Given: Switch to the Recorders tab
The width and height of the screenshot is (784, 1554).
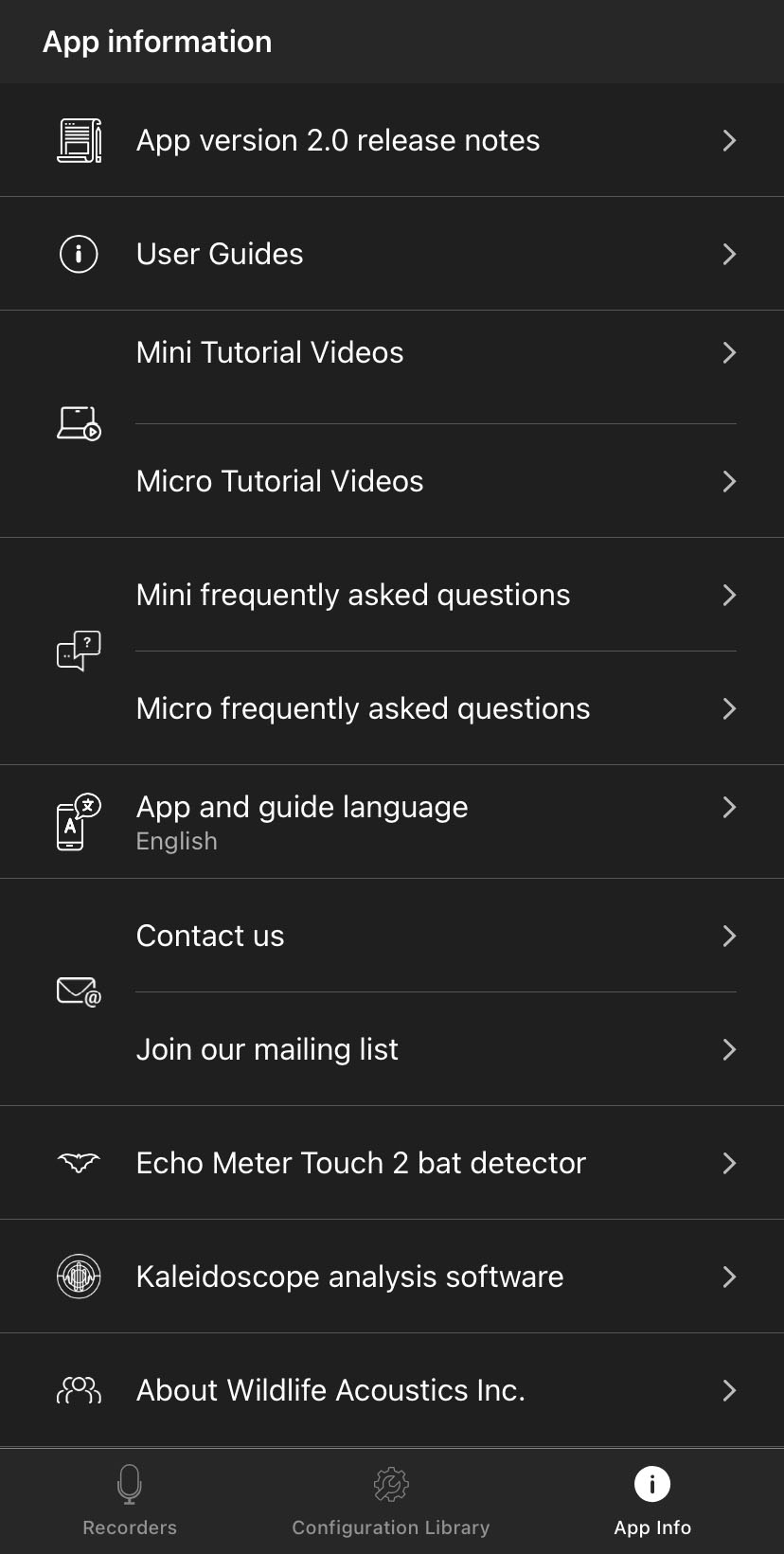Looking at the screenshot, I should pyautogui.click(x=129, y=1496).
